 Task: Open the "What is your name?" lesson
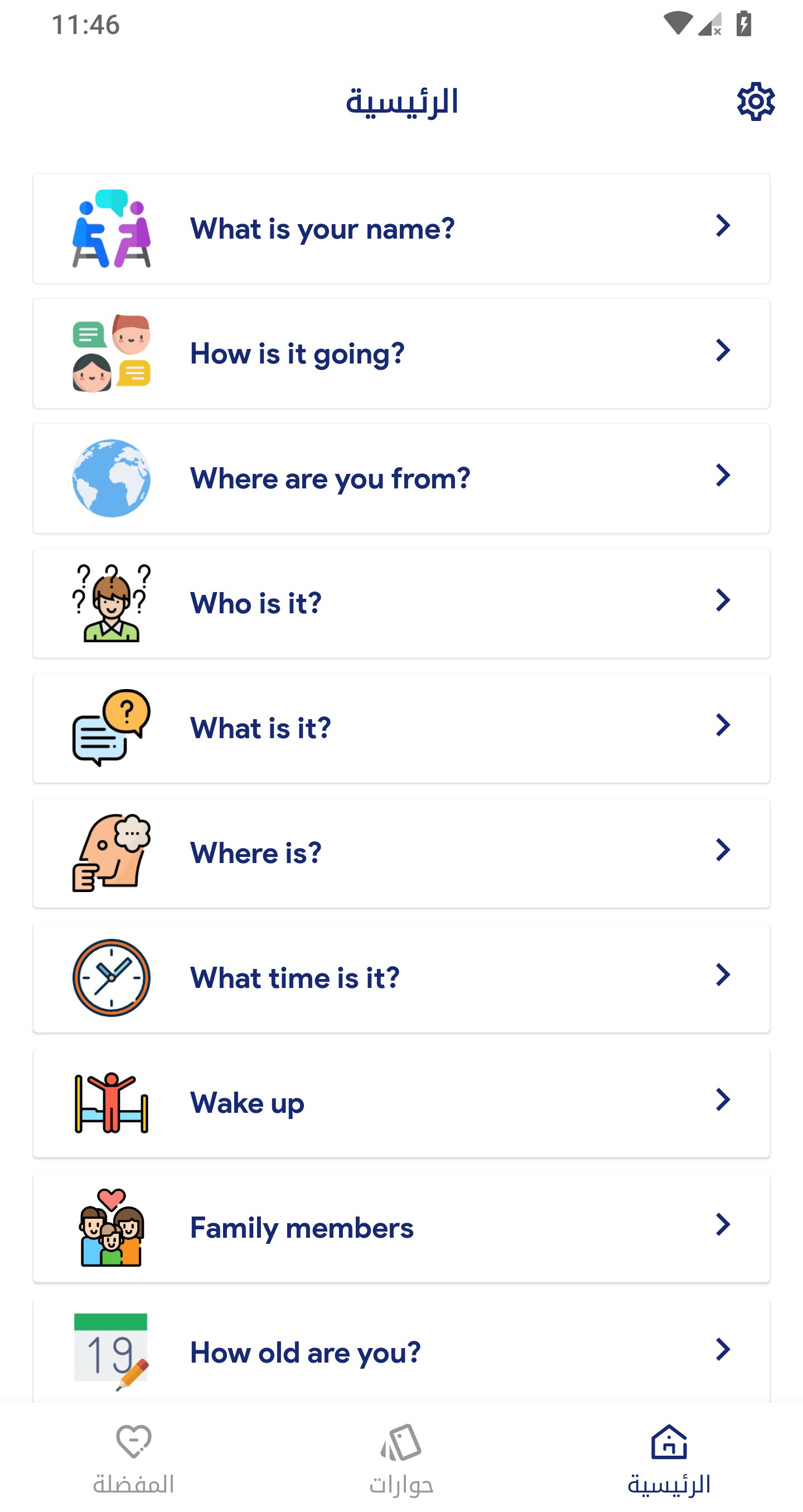click(401, 229)
